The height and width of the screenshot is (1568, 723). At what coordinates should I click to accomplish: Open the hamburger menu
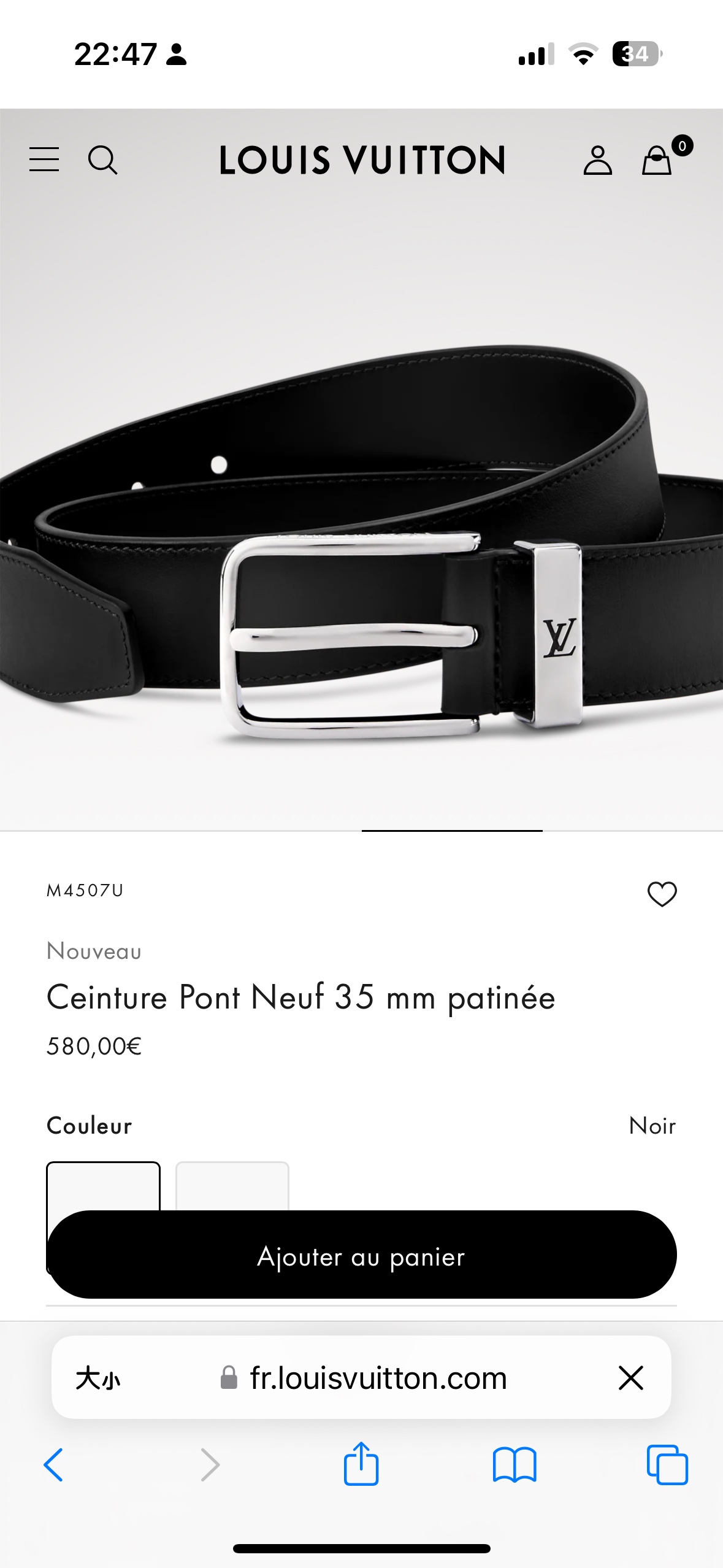point(44,159)
